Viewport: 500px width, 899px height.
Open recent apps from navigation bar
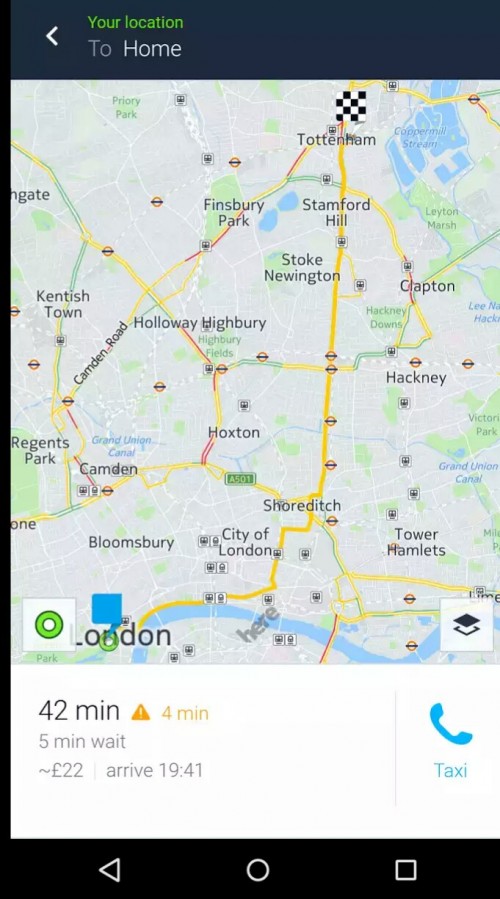[x=405, y=869]
